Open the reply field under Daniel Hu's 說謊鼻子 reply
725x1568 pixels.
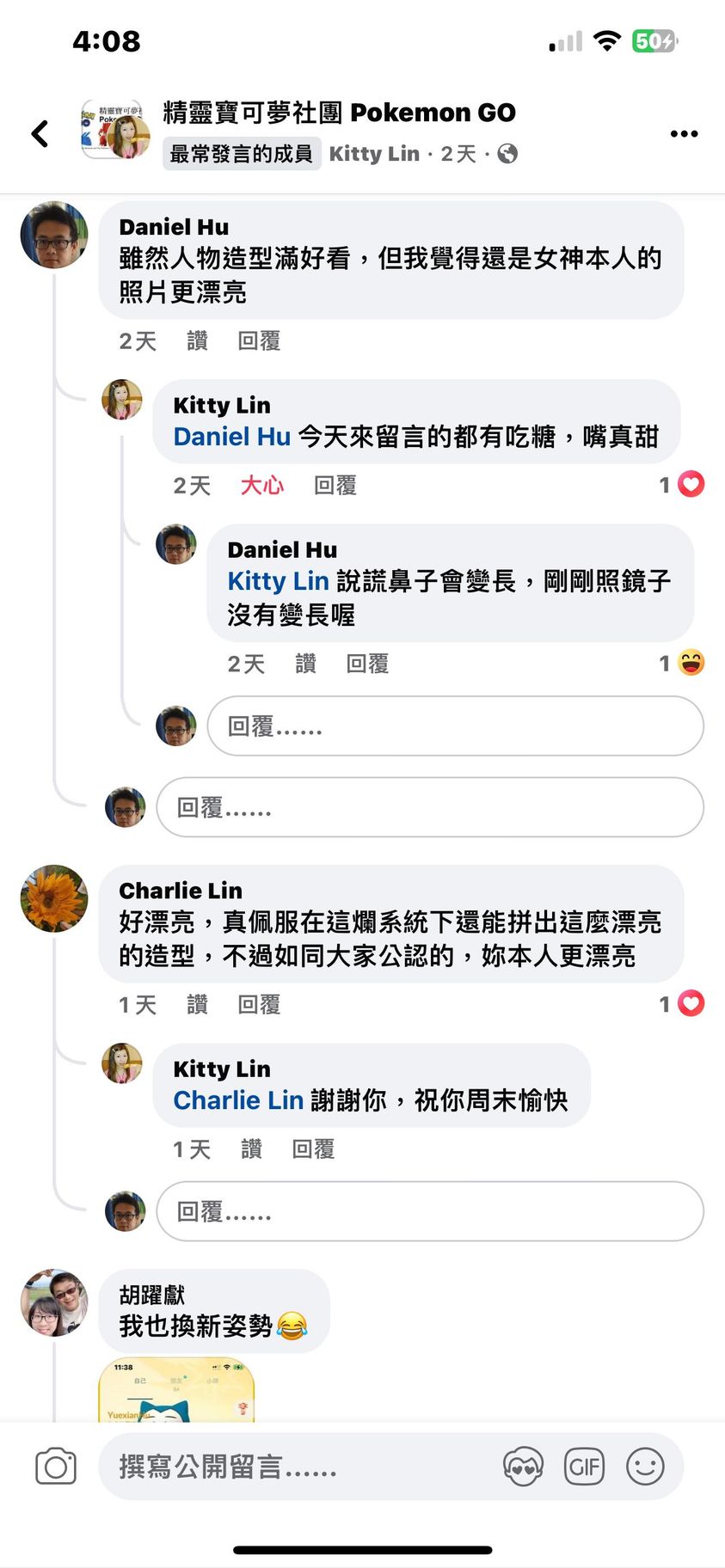pos(454,726)
